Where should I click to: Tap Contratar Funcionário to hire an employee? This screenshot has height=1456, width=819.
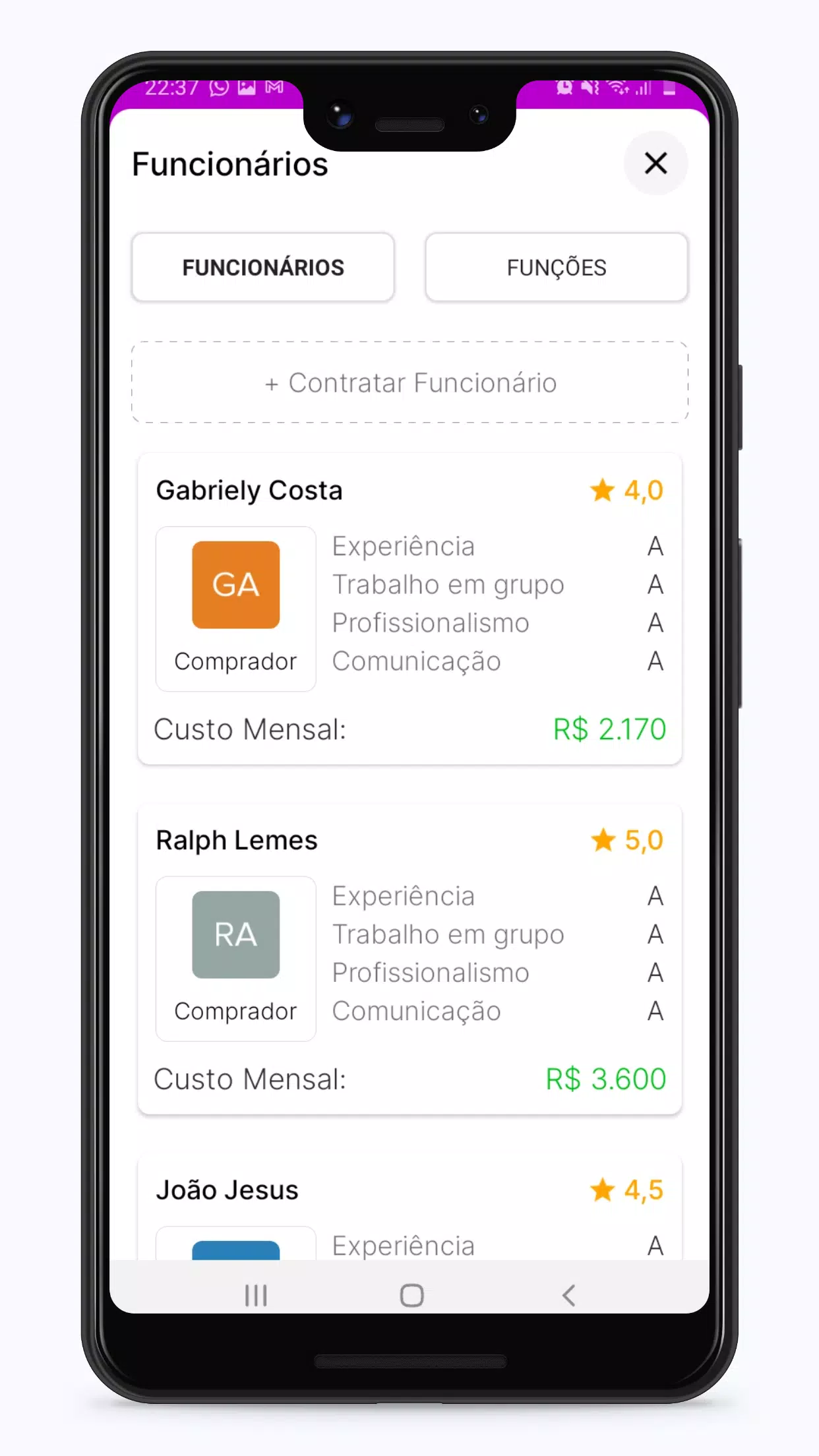click(409, 382)
